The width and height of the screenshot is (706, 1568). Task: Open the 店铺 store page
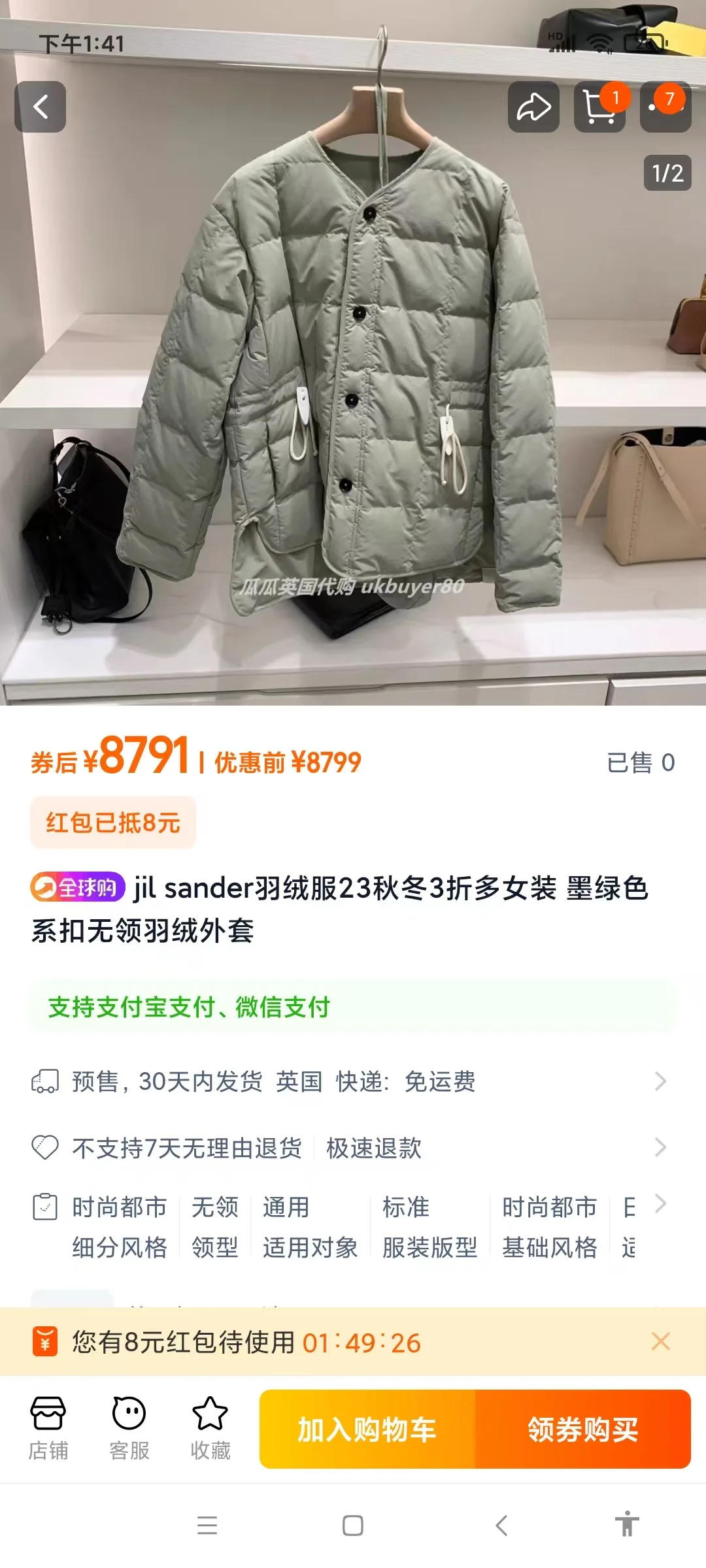pyautogui.click(x=48, y=1429)
